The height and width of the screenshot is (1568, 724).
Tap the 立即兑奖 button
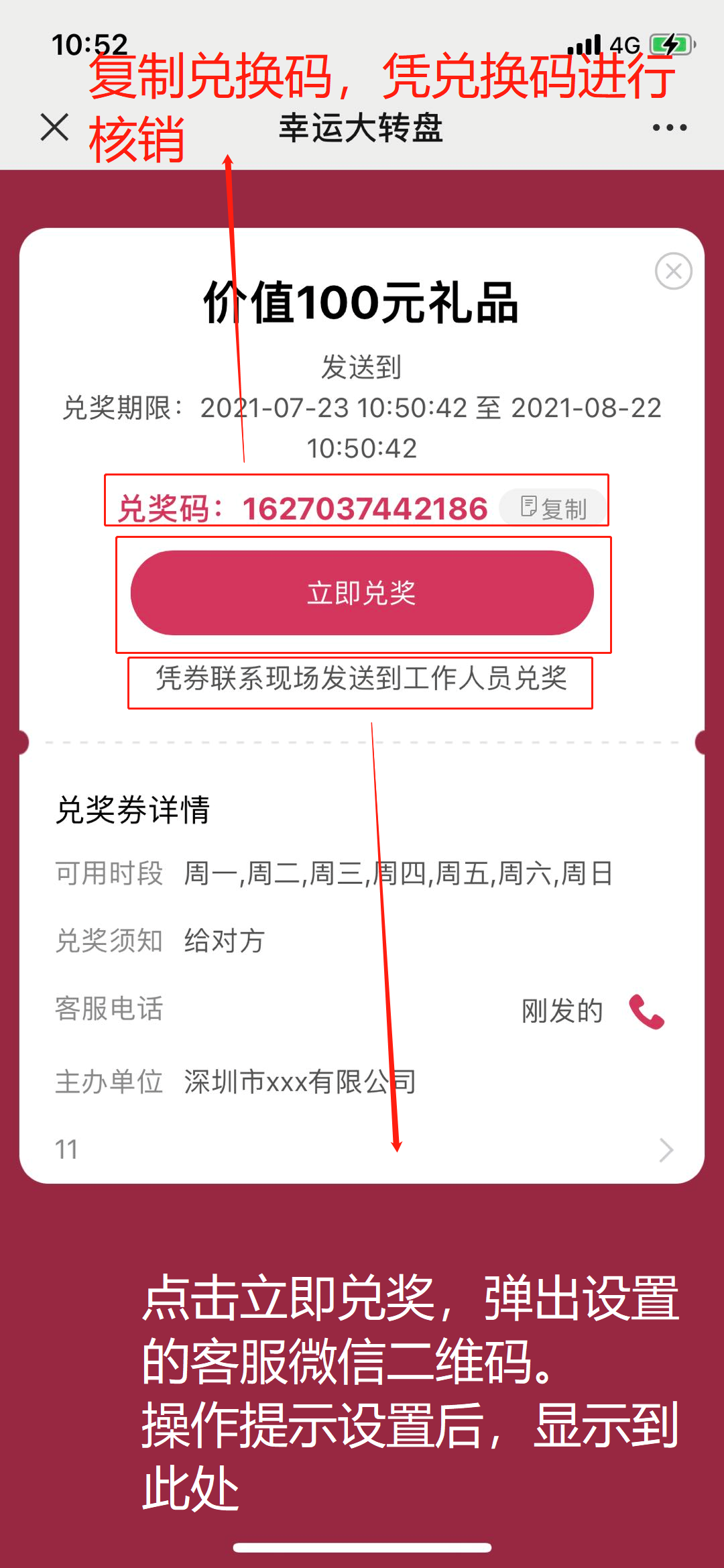[362, 593]
